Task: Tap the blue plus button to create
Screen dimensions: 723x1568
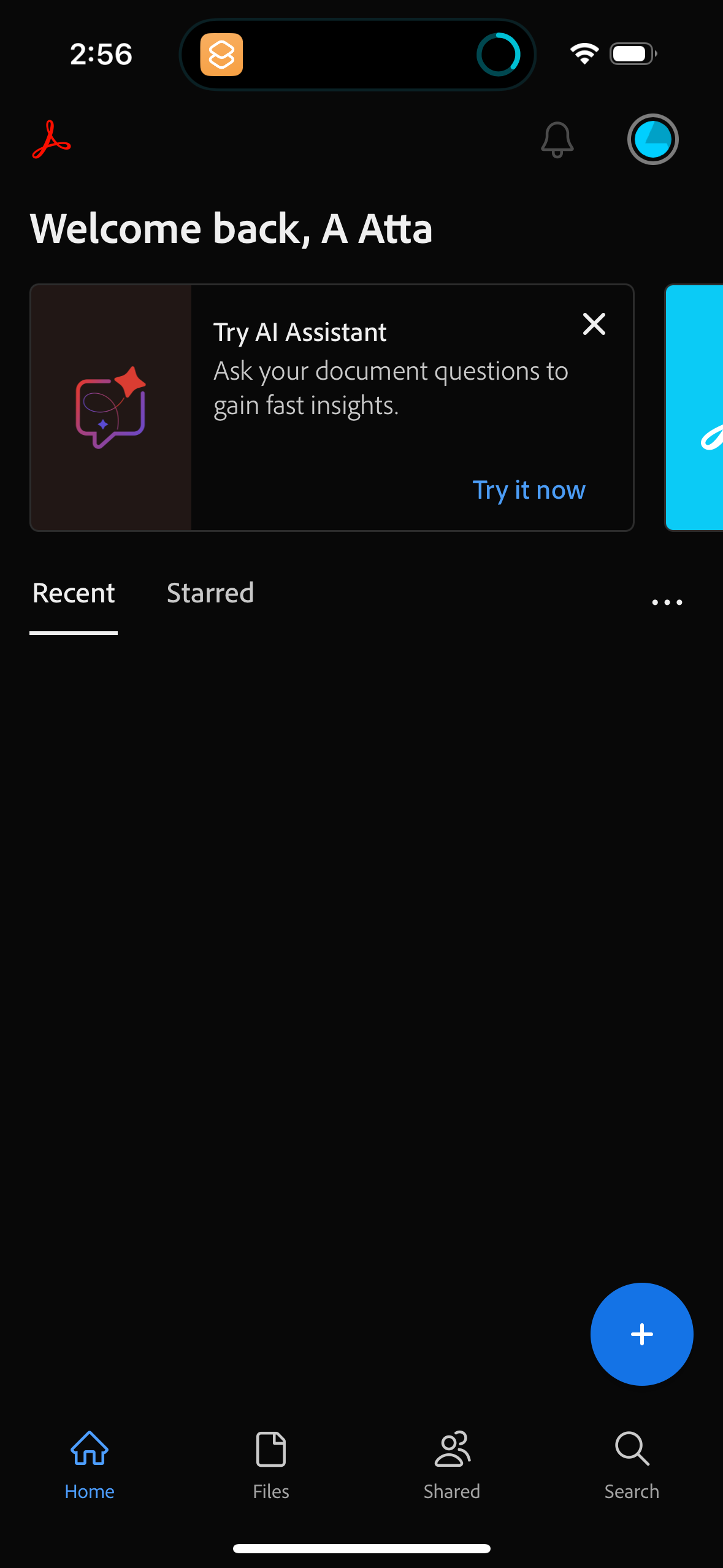Action: 641,1334
